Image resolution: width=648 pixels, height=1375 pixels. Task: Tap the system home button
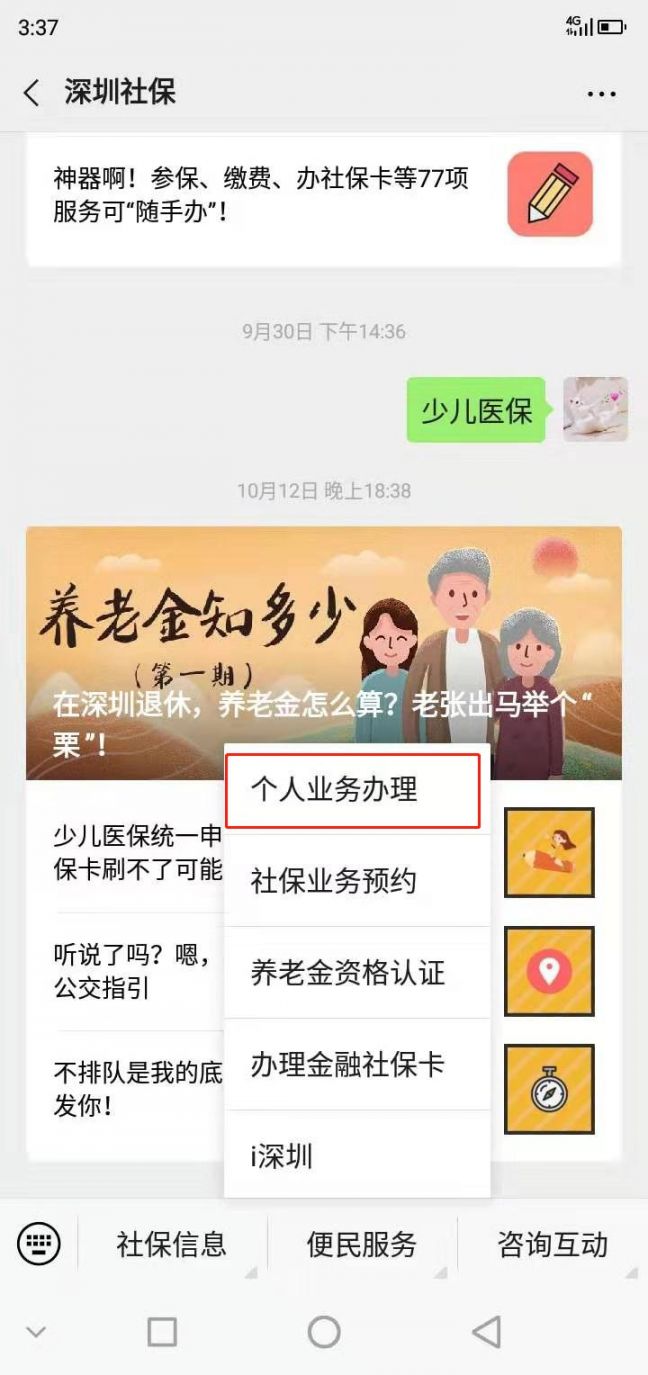324,1331
